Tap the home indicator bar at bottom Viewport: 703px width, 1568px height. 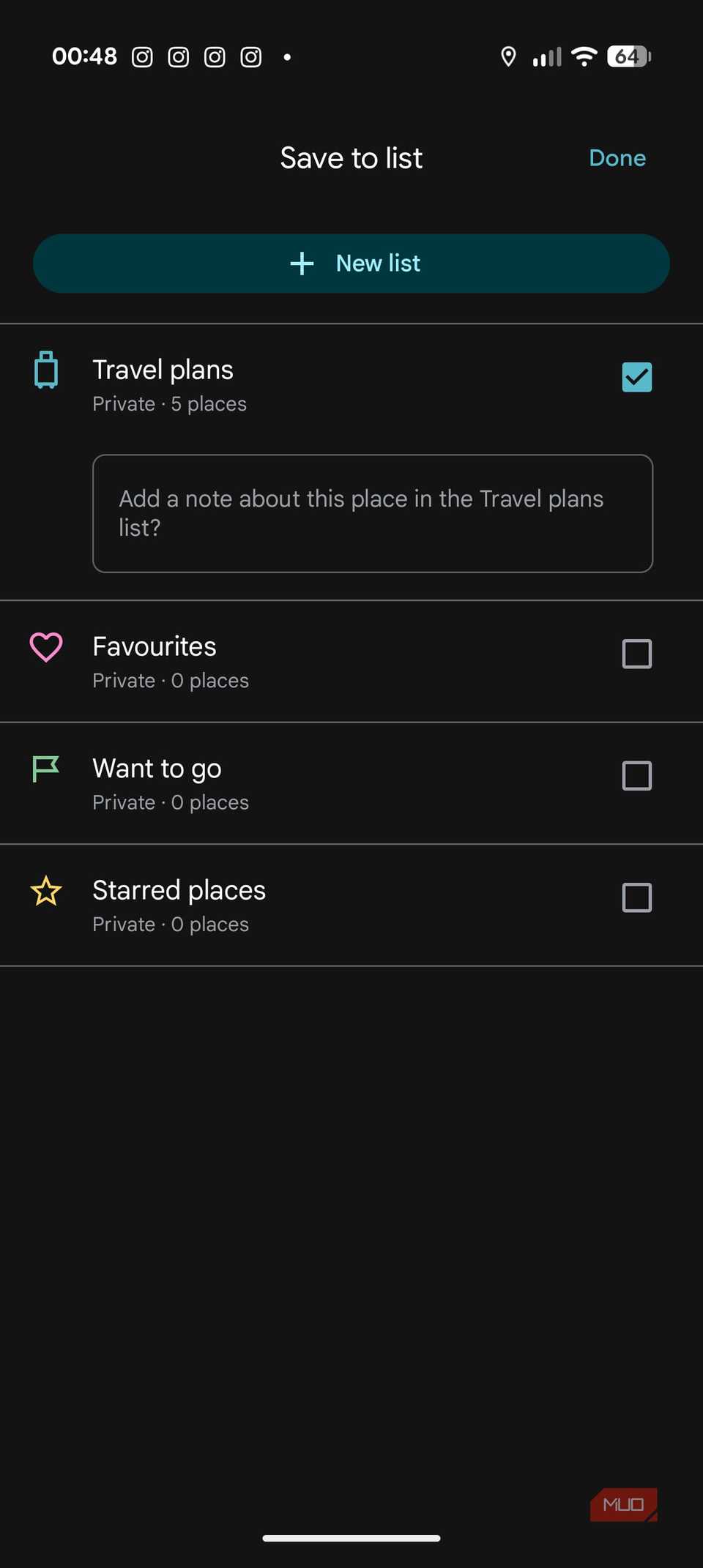point(351,1538)
